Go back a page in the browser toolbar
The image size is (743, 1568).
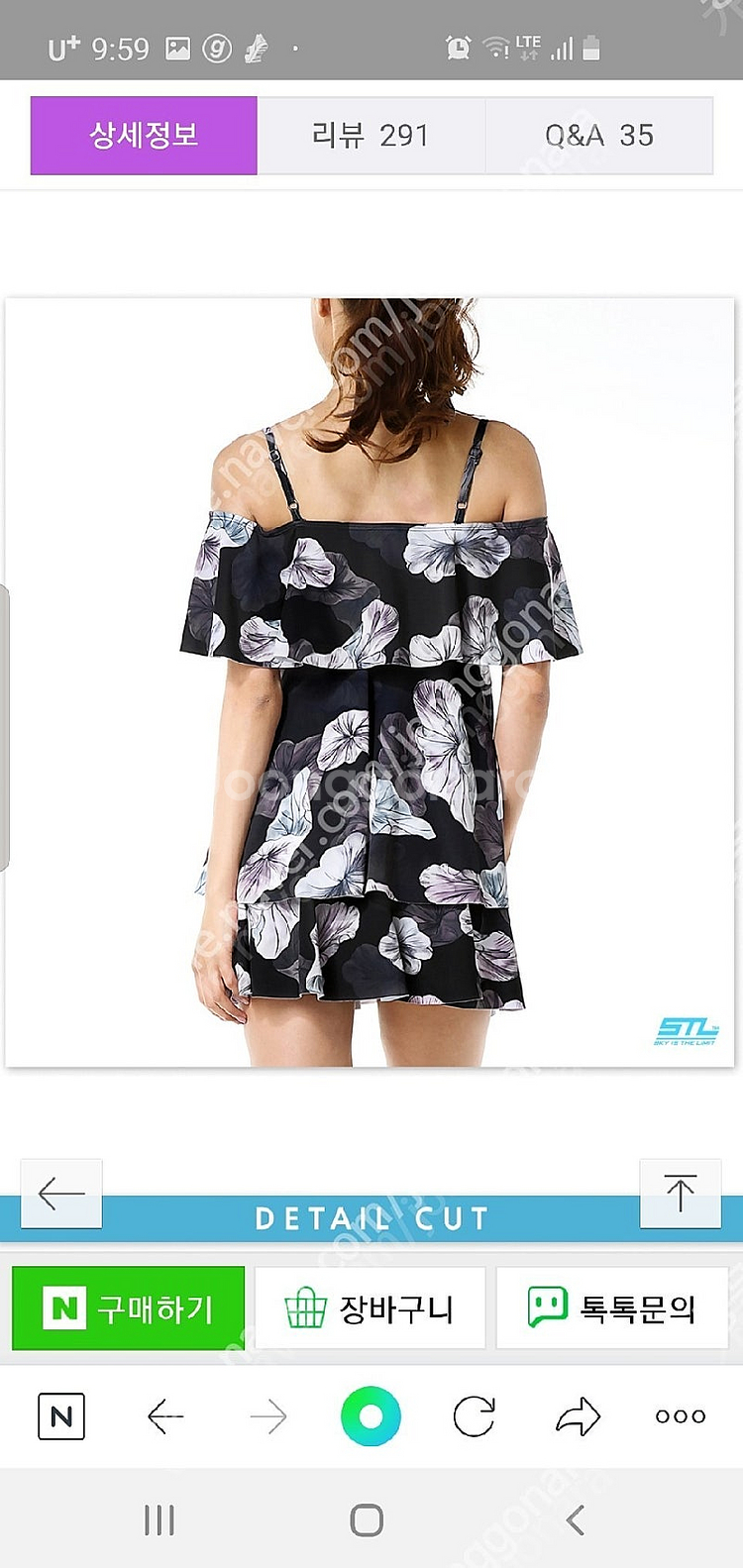(165, 1416)
